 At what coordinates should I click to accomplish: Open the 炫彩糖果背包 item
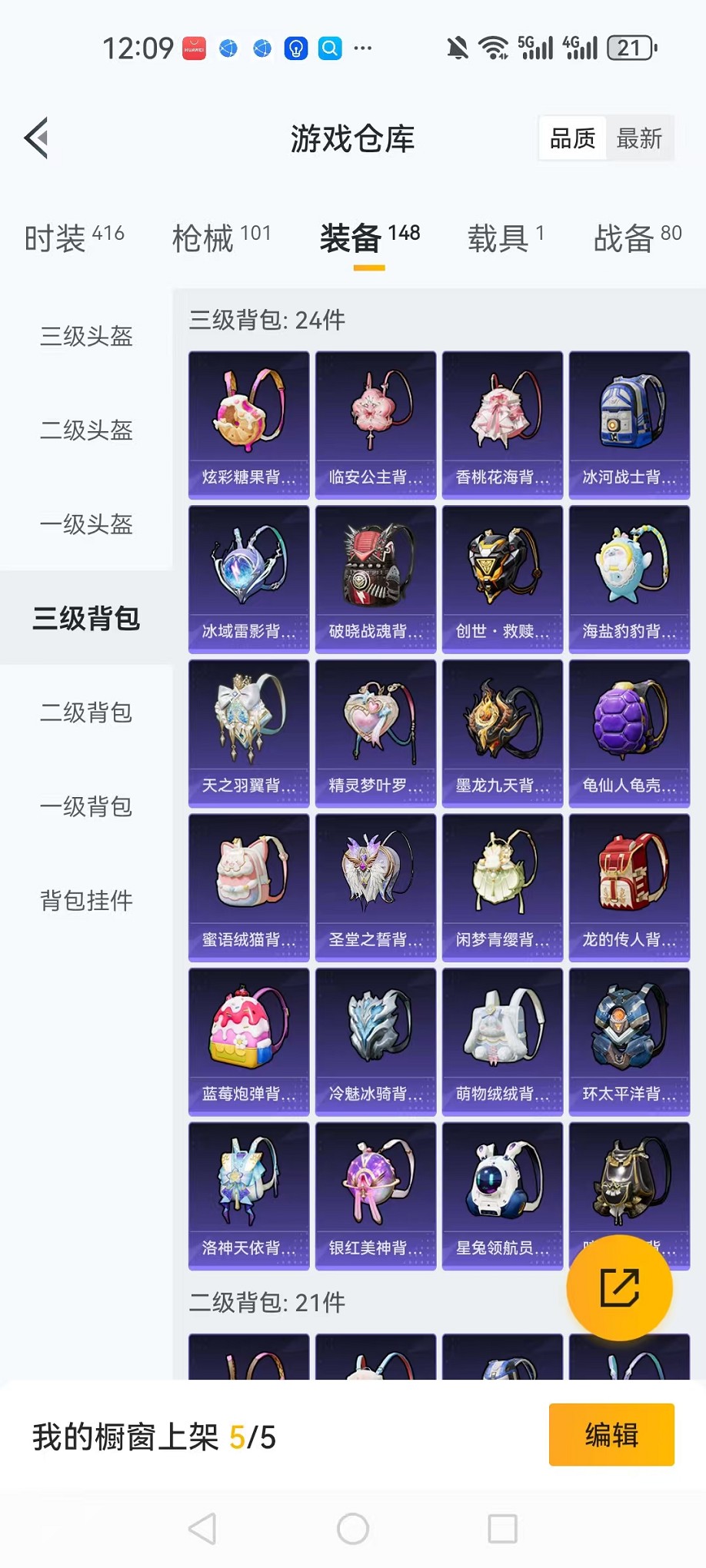tap(249, 425)
